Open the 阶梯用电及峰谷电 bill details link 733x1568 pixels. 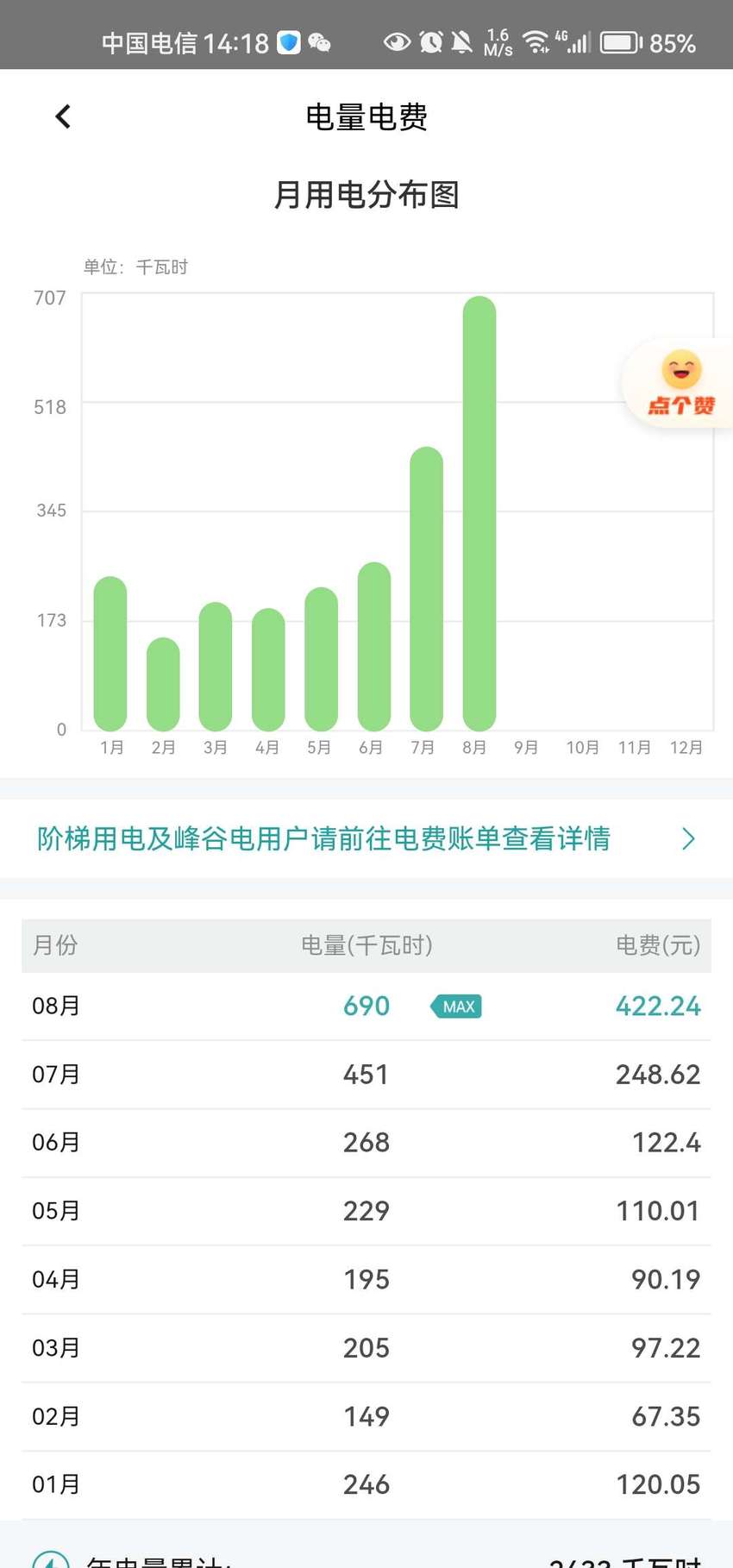366,838
